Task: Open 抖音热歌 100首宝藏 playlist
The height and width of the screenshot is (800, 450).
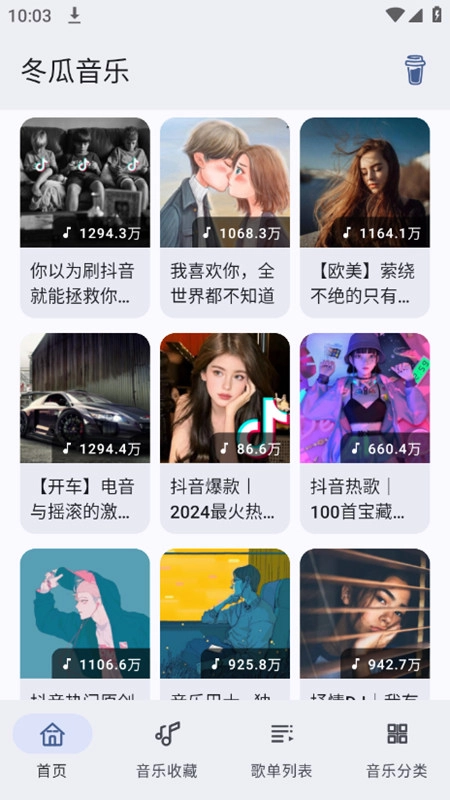Action: (365, 433)
